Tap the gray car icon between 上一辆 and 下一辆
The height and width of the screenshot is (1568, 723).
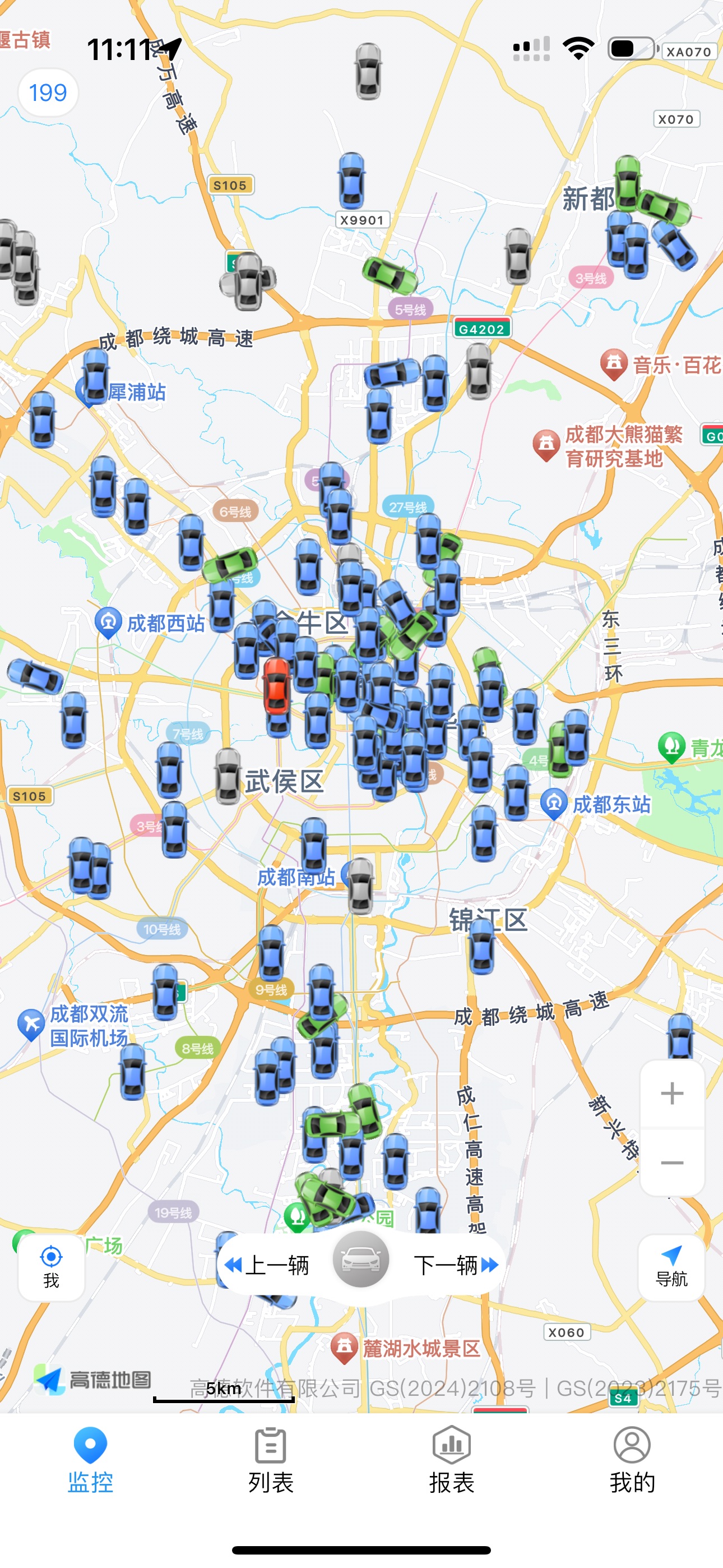click(x=361, y=1260)
